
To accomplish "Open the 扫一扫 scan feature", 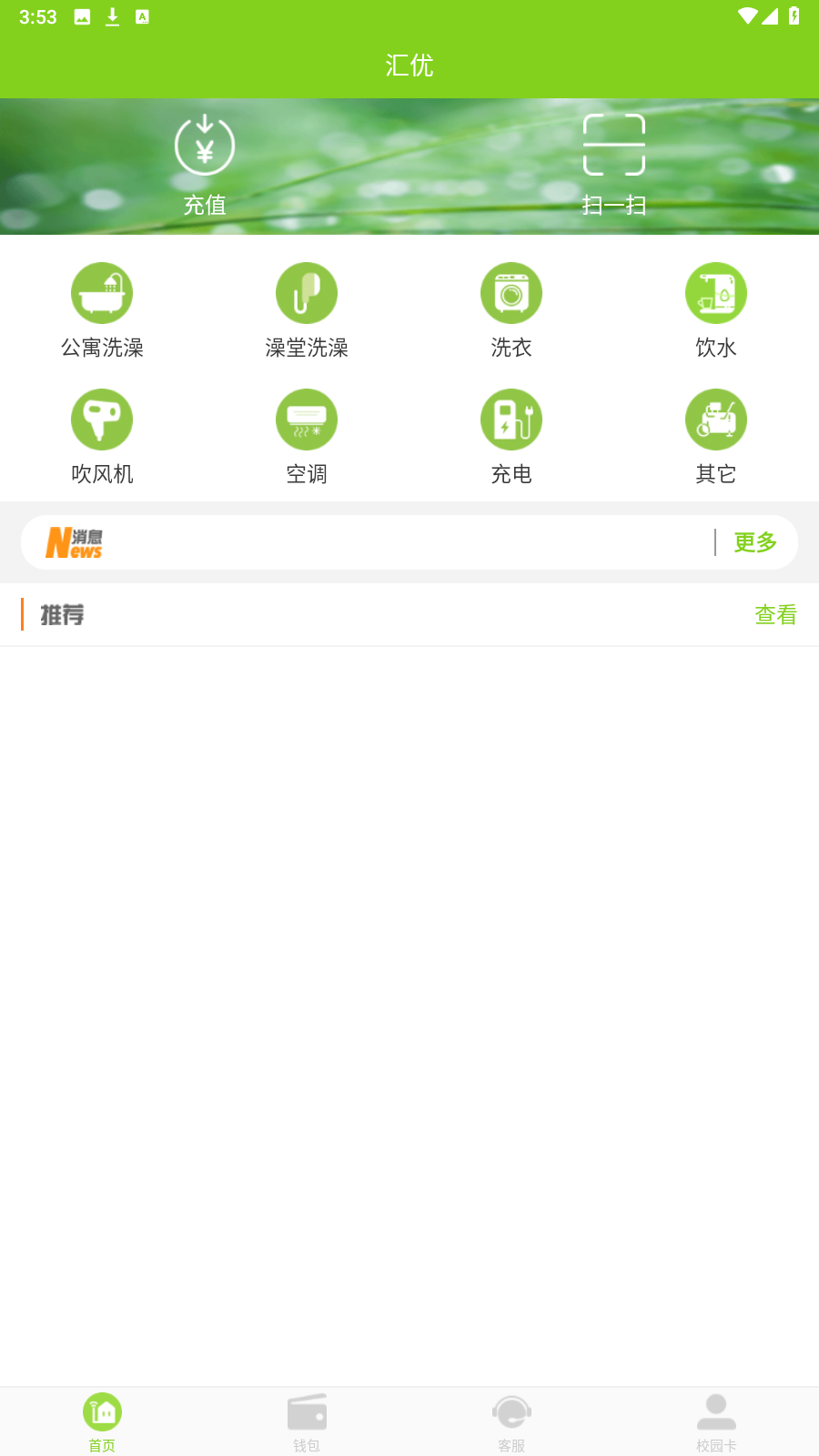I will 614,162.
